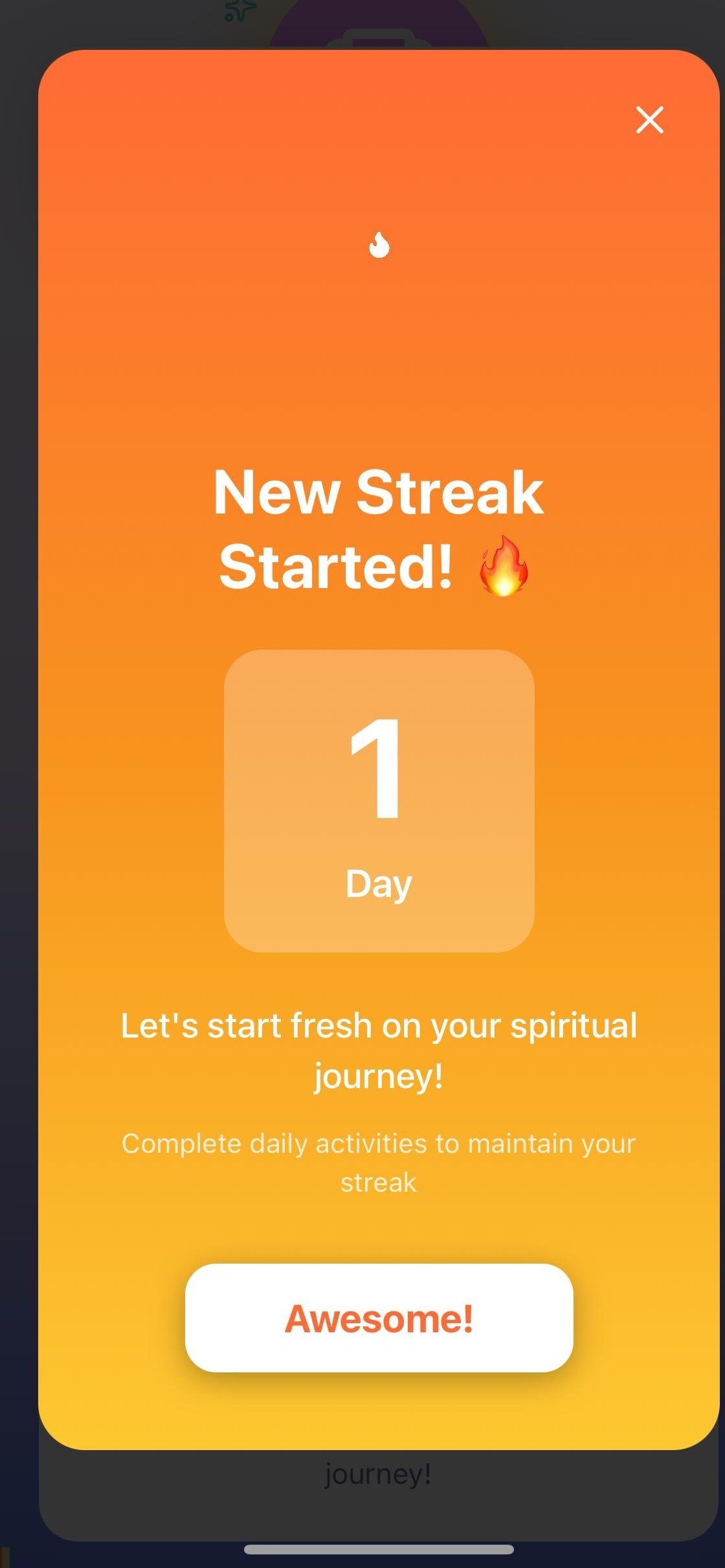Screen dimensions: 725x1568
Task: Tap the small white flame icon
Action: coord(379,246)
